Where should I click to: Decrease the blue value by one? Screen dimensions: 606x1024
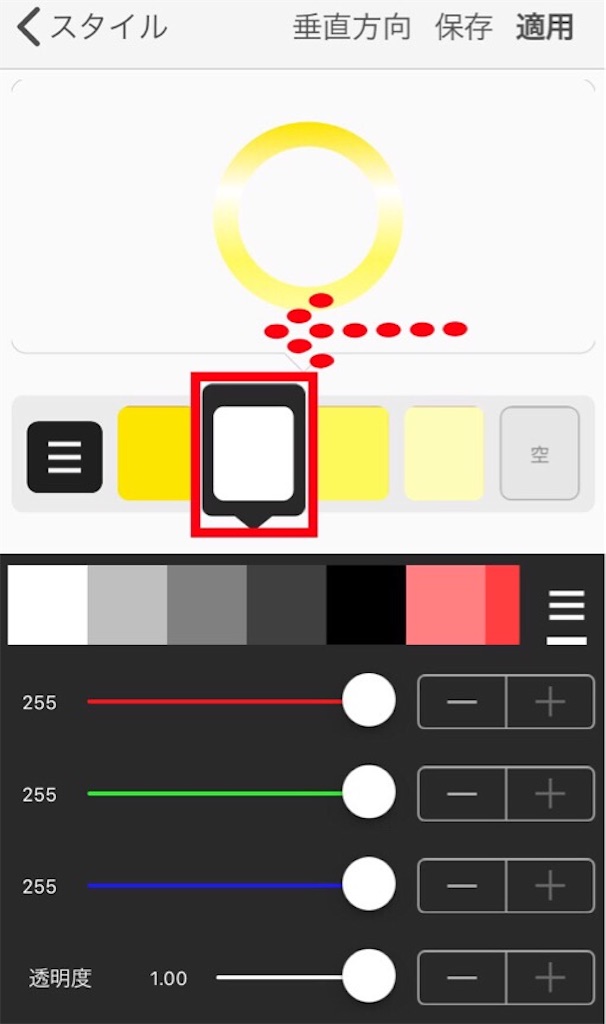[462, 886]
